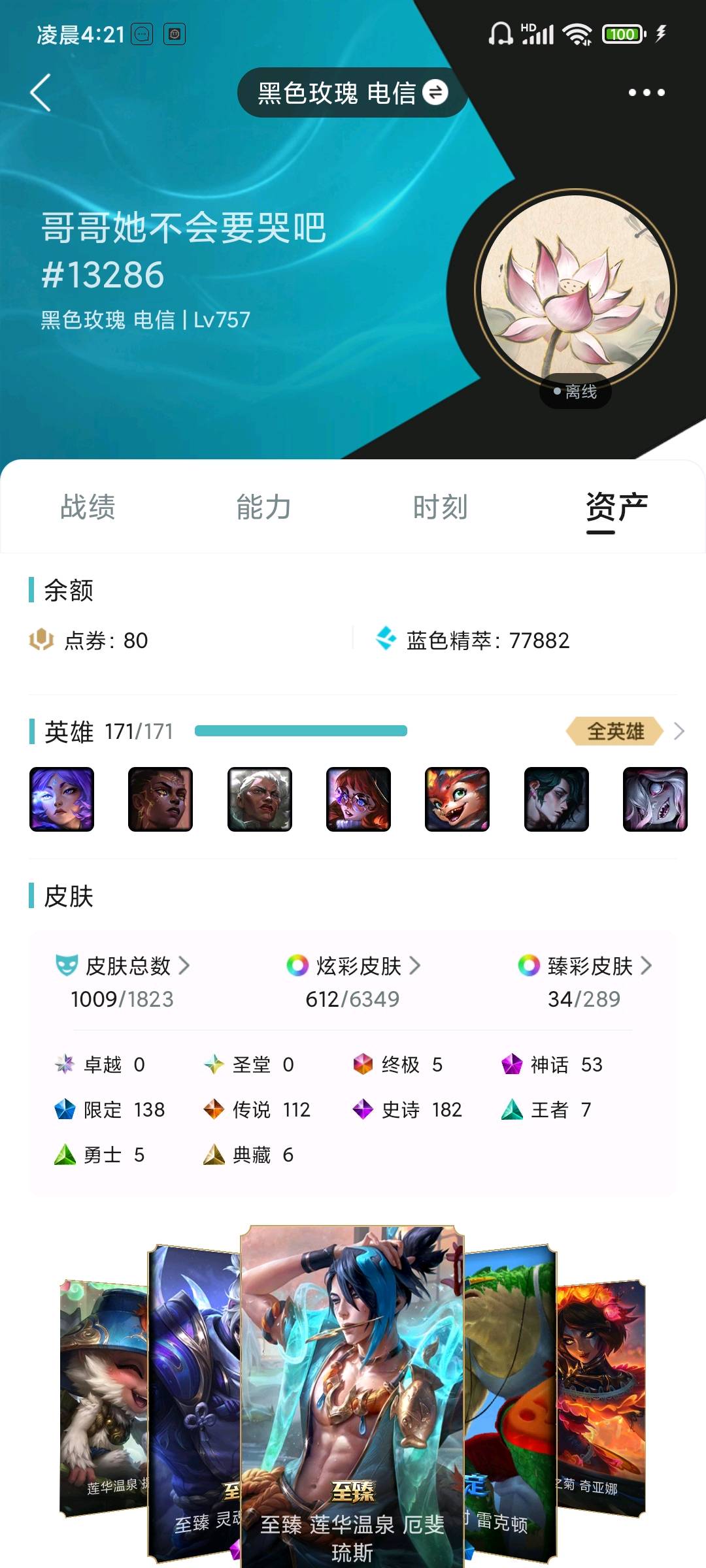Select the 资产 tab
The width and height of the screenshot is (706, 1568).
tap(616, 508)
